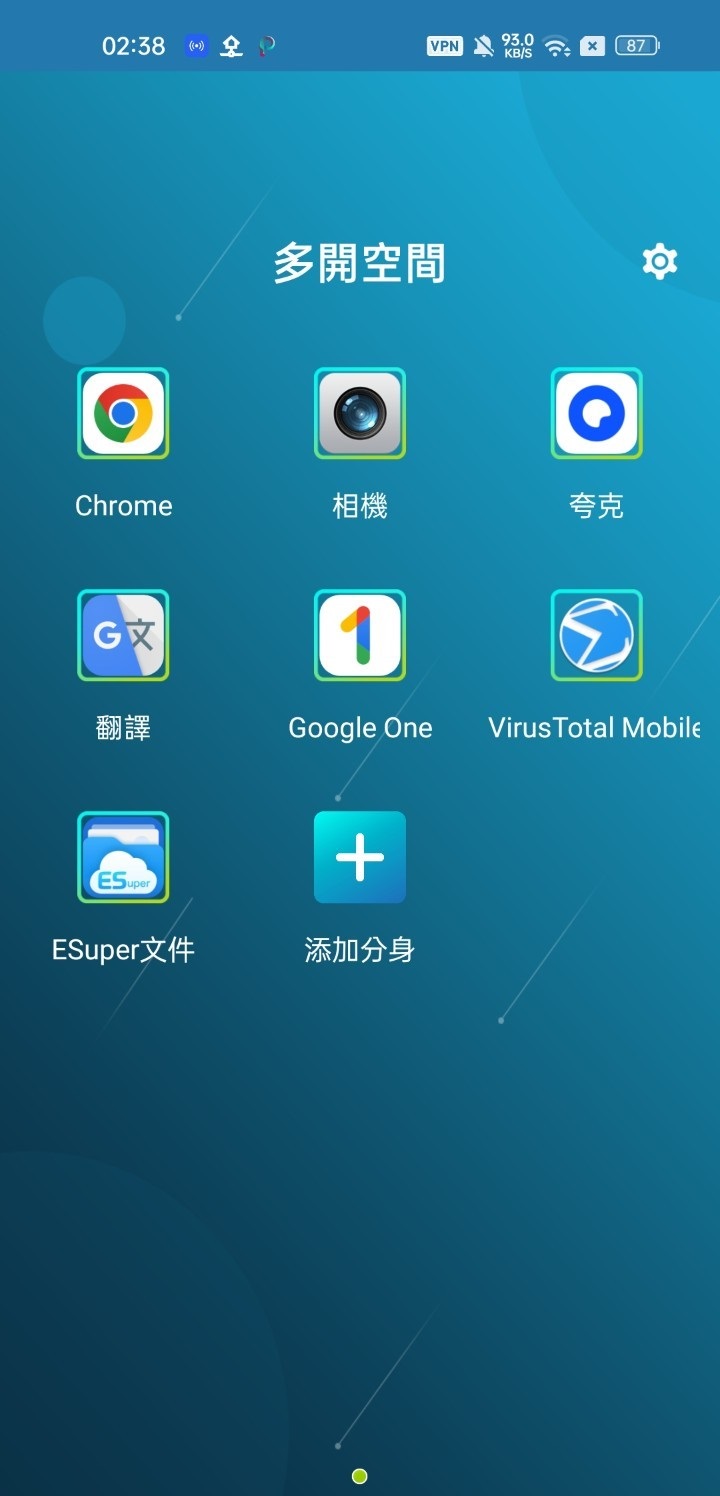
Task: Tap the network speed 93.0 KB/S indicator
Action: 519,45
